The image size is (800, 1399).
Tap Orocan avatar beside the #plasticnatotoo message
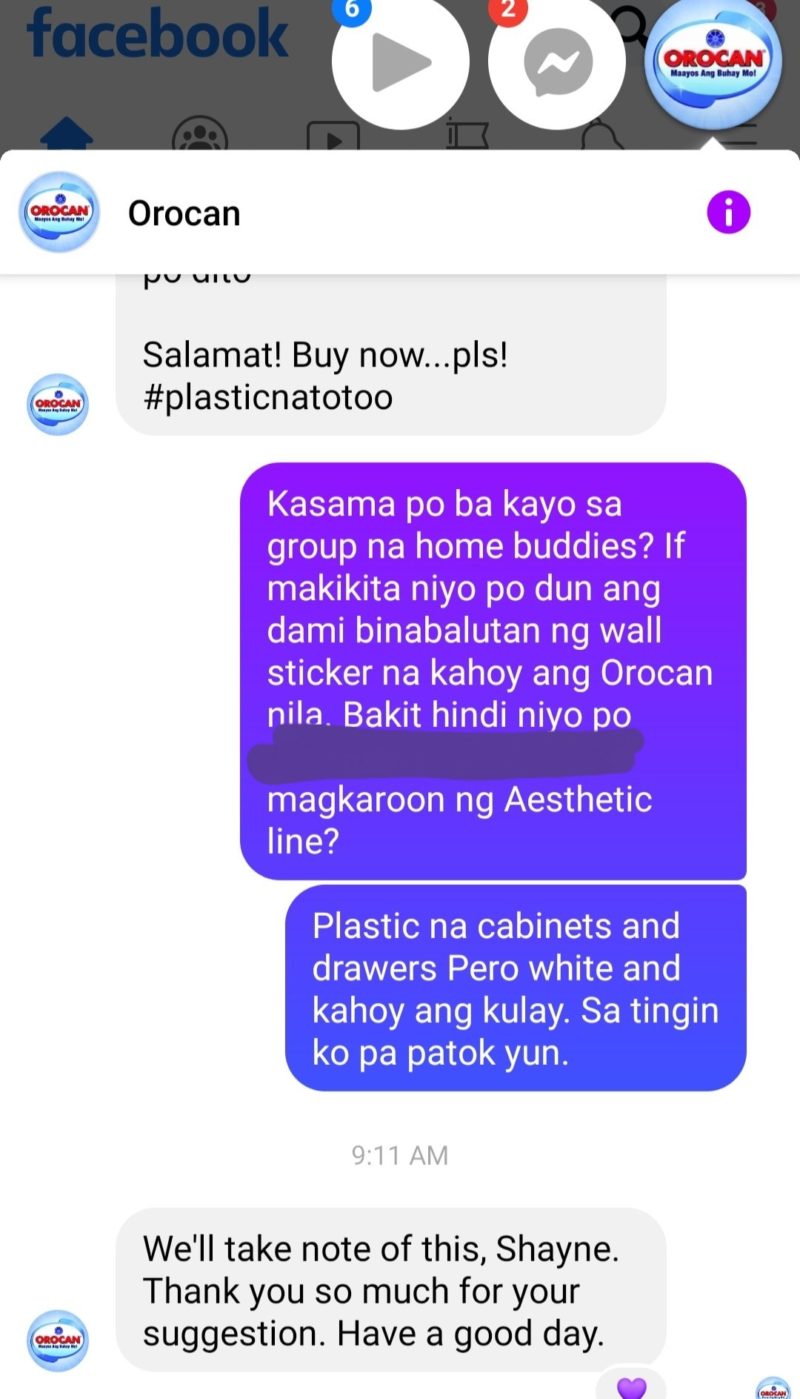pos(57,404)
